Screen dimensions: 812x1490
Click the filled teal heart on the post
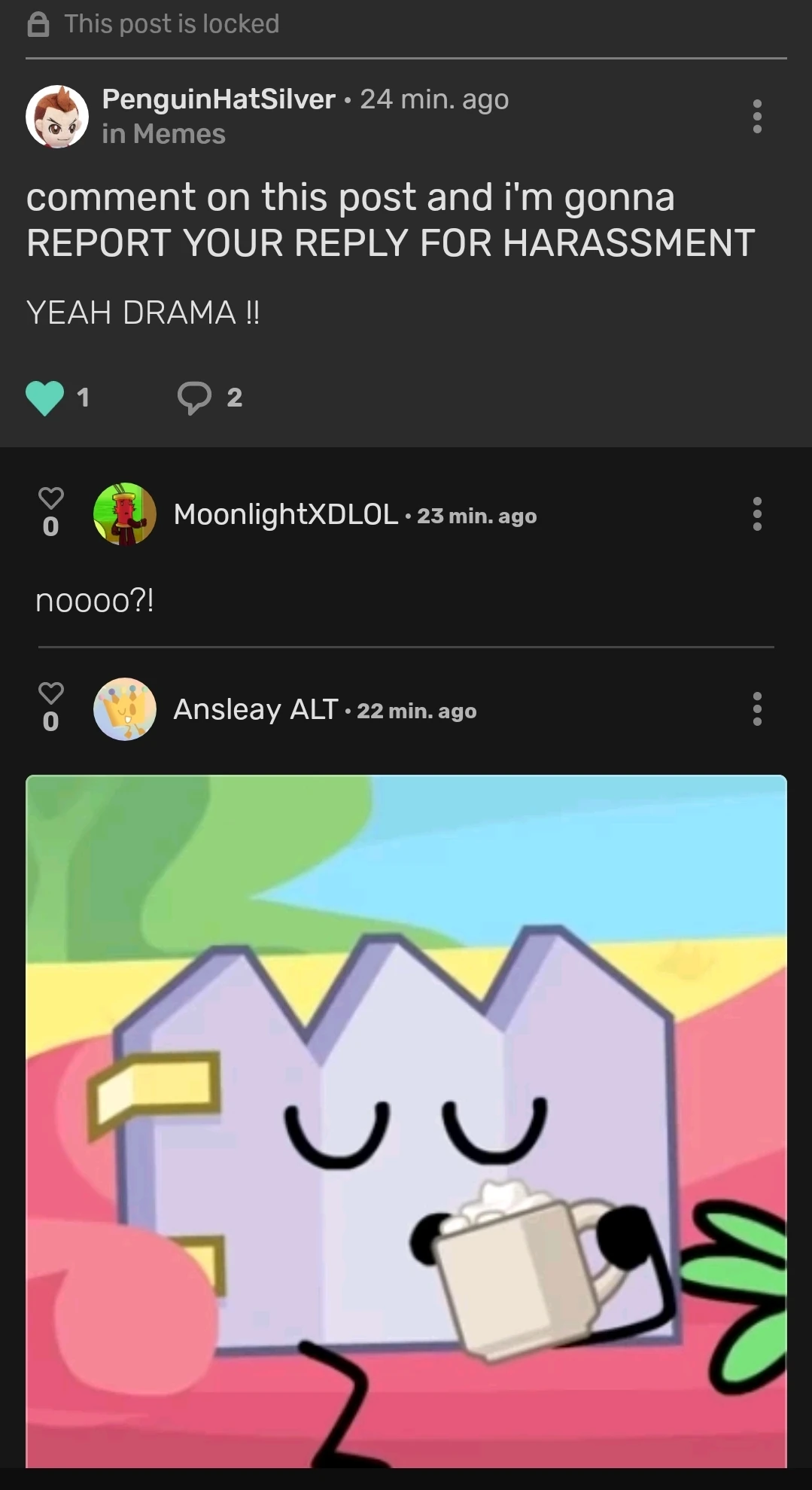tap(45, 398)
